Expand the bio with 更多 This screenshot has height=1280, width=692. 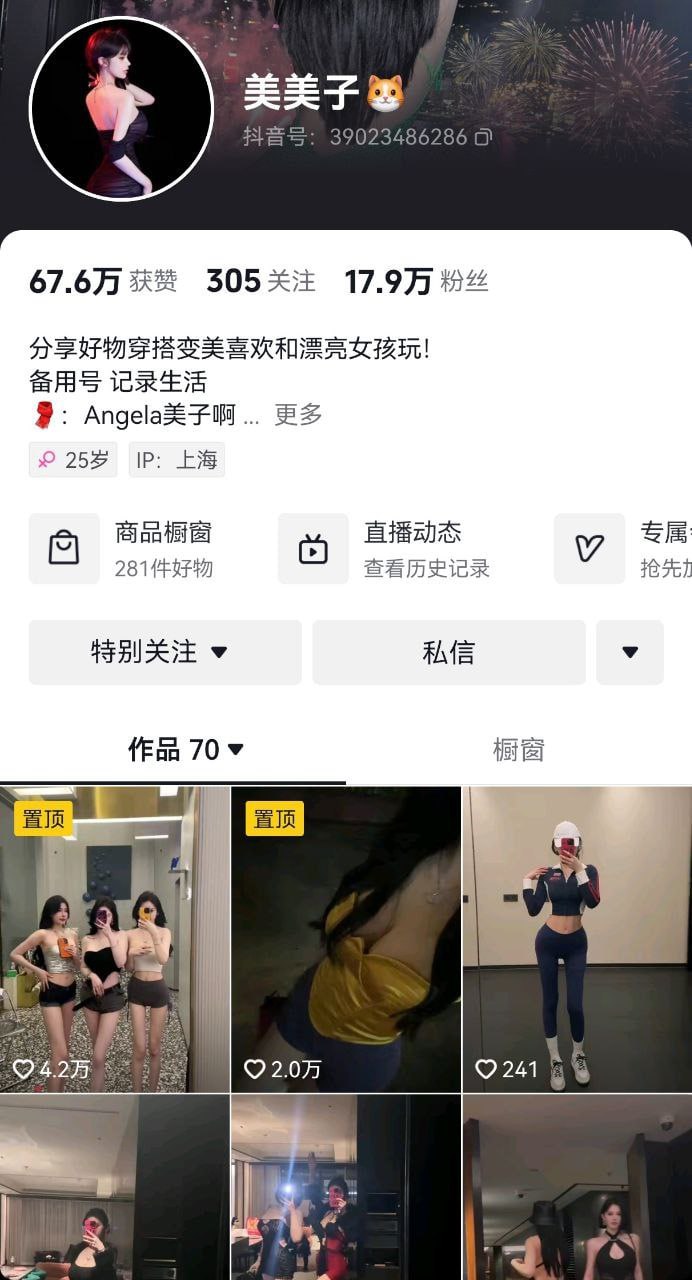click(x=298, y=415)
